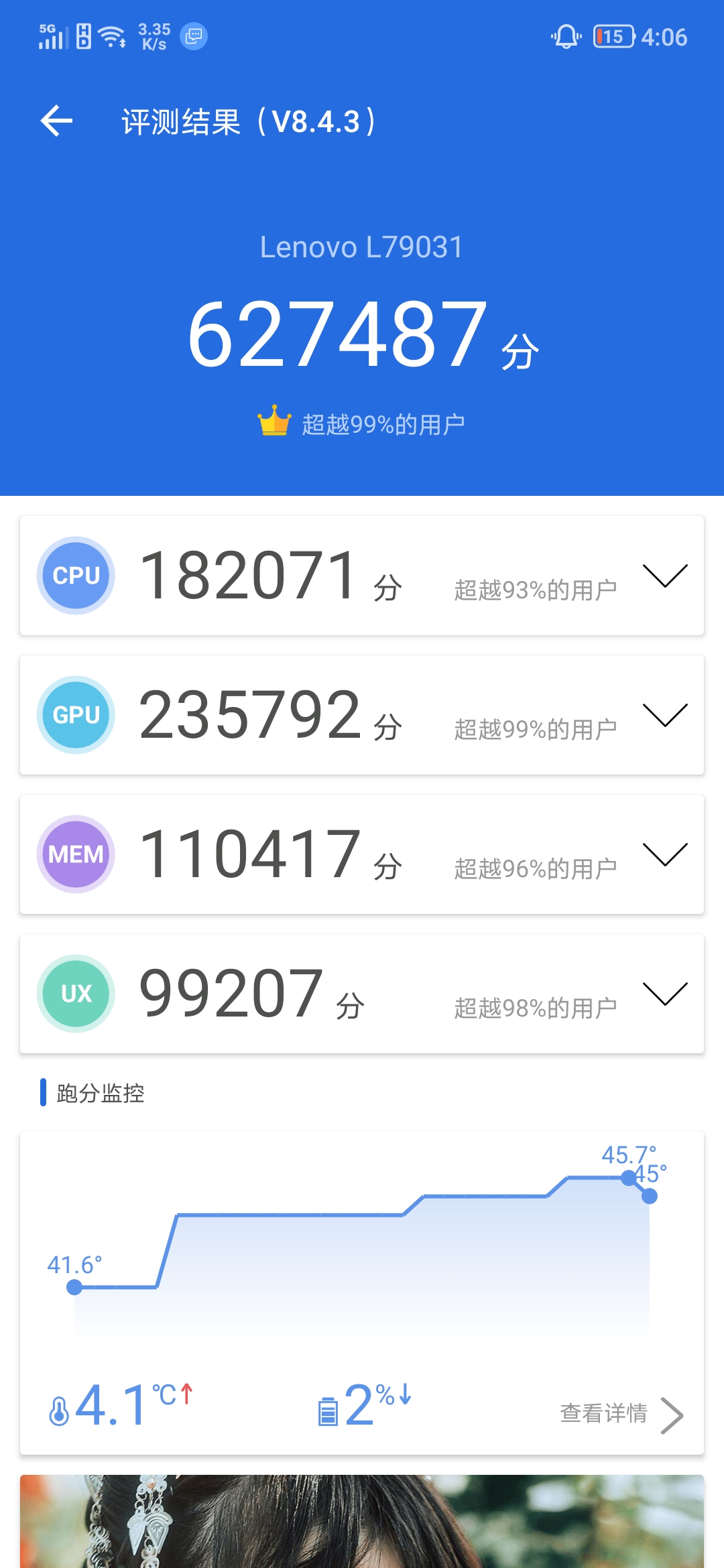Select the UX score icon
Image resolution: width=724 pixels, height=1568 pixels.
pos(75,993)
